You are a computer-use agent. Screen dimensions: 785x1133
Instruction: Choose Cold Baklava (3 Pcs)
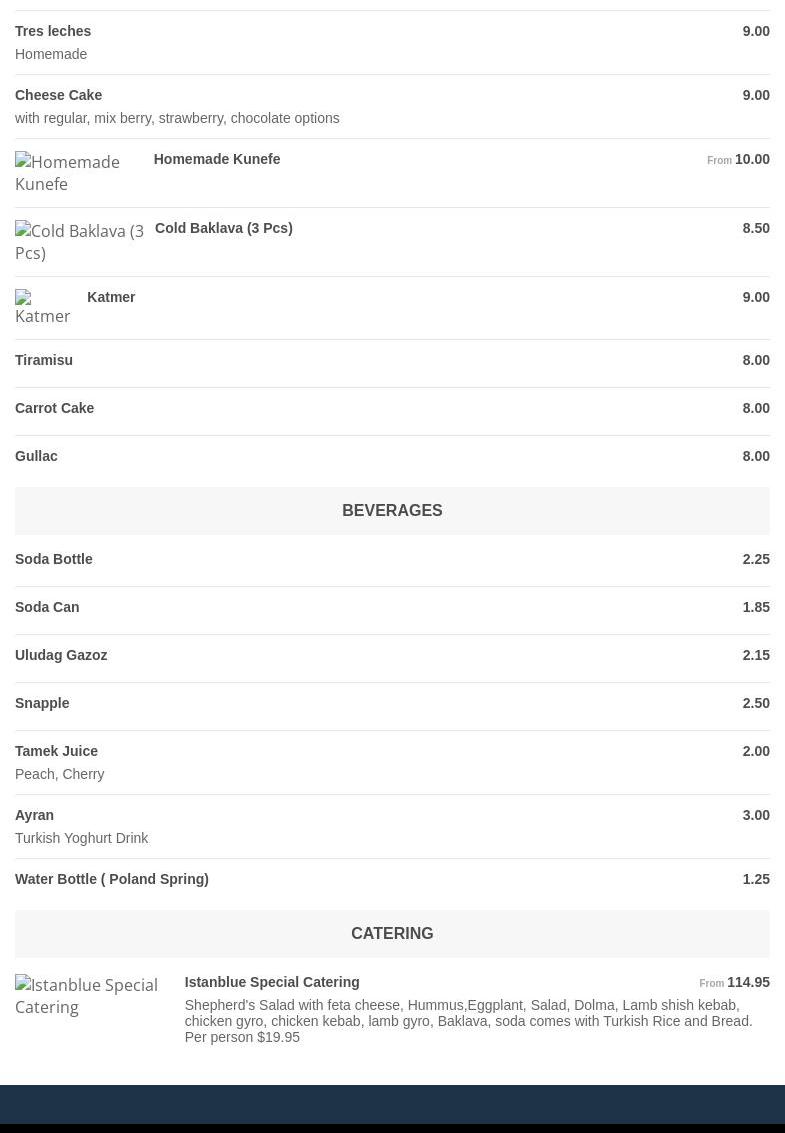(223, 228)
